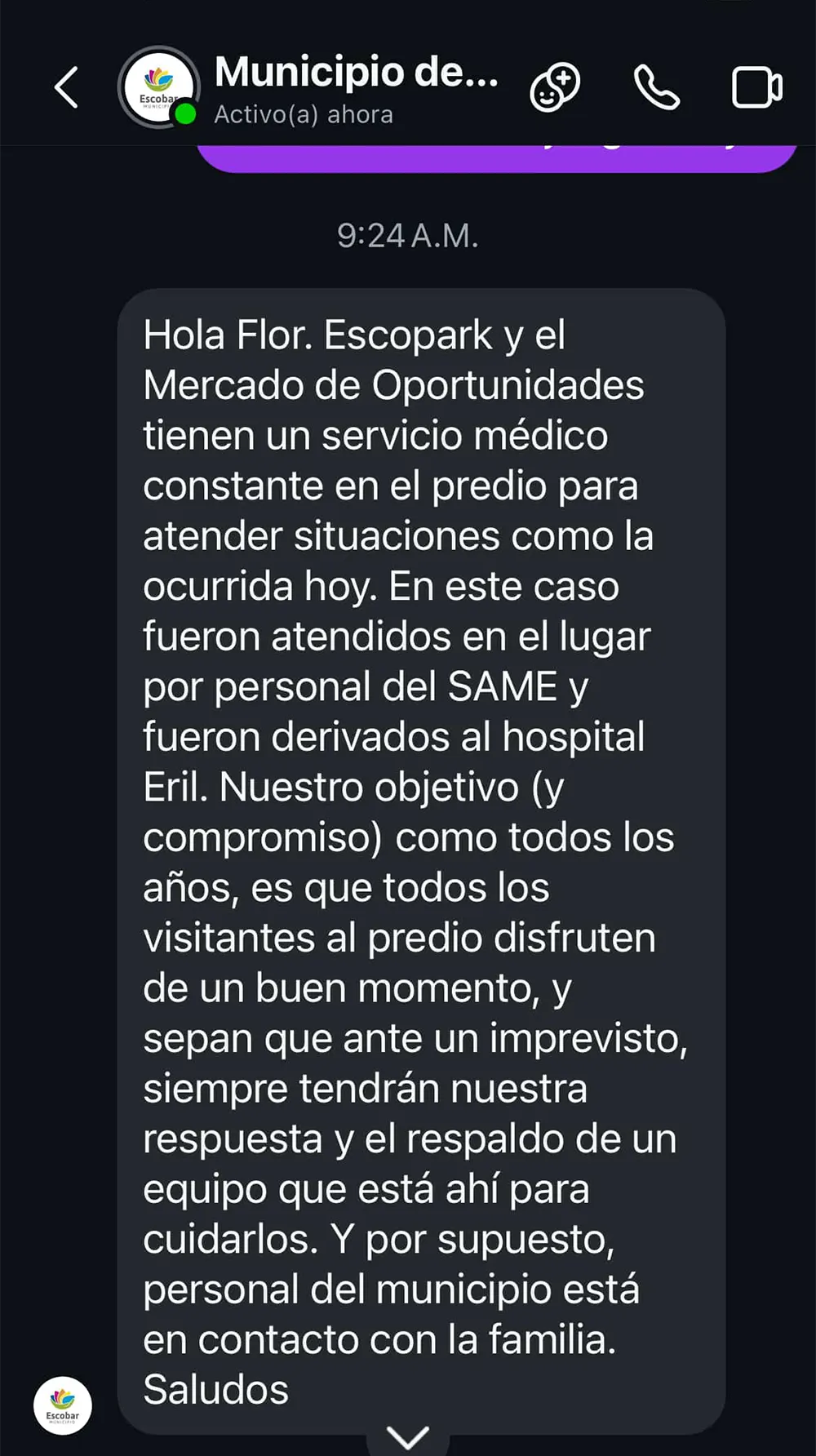Tap the Activo(a) ahora status text
Viewport: 816px width, 1456px height.
pyautogui.click(x=304, y=114)
